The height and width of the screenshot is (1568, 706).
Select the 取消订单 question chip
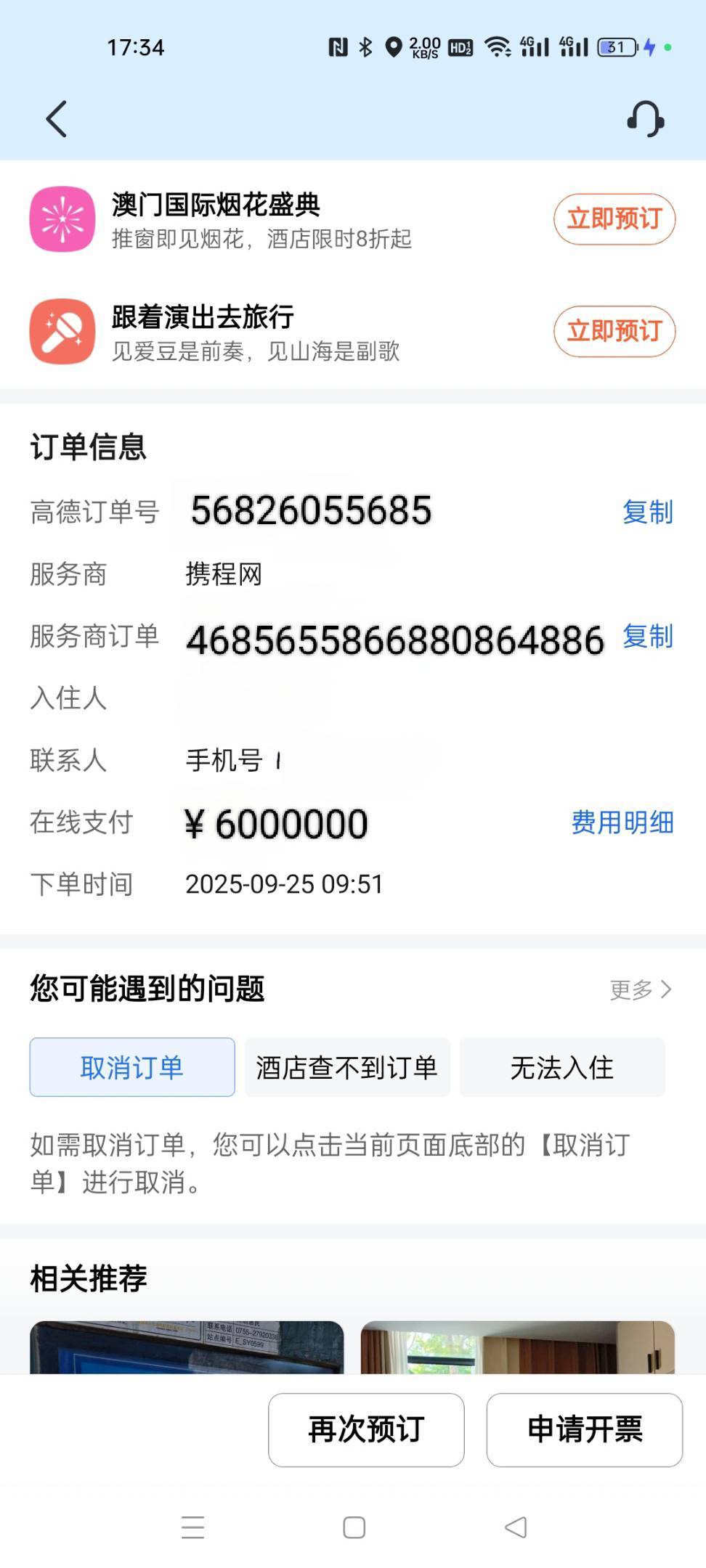point(132,1067)
